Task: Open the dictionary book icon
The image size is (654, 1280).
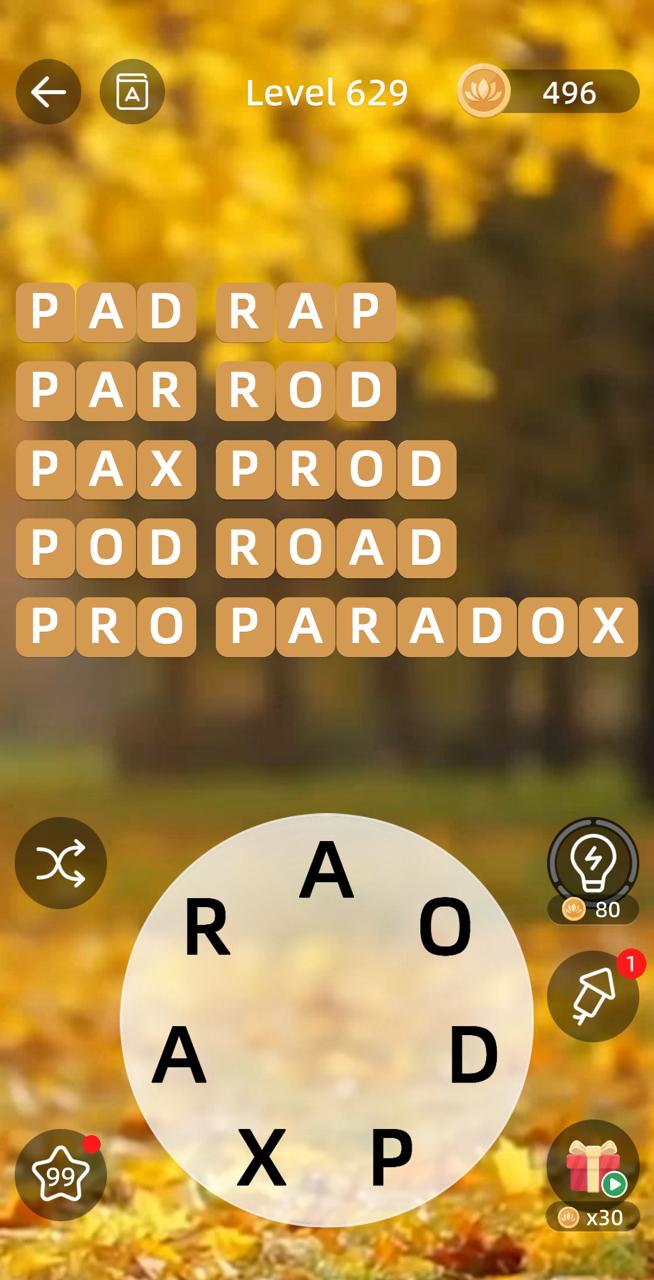Action: point(132,92)
